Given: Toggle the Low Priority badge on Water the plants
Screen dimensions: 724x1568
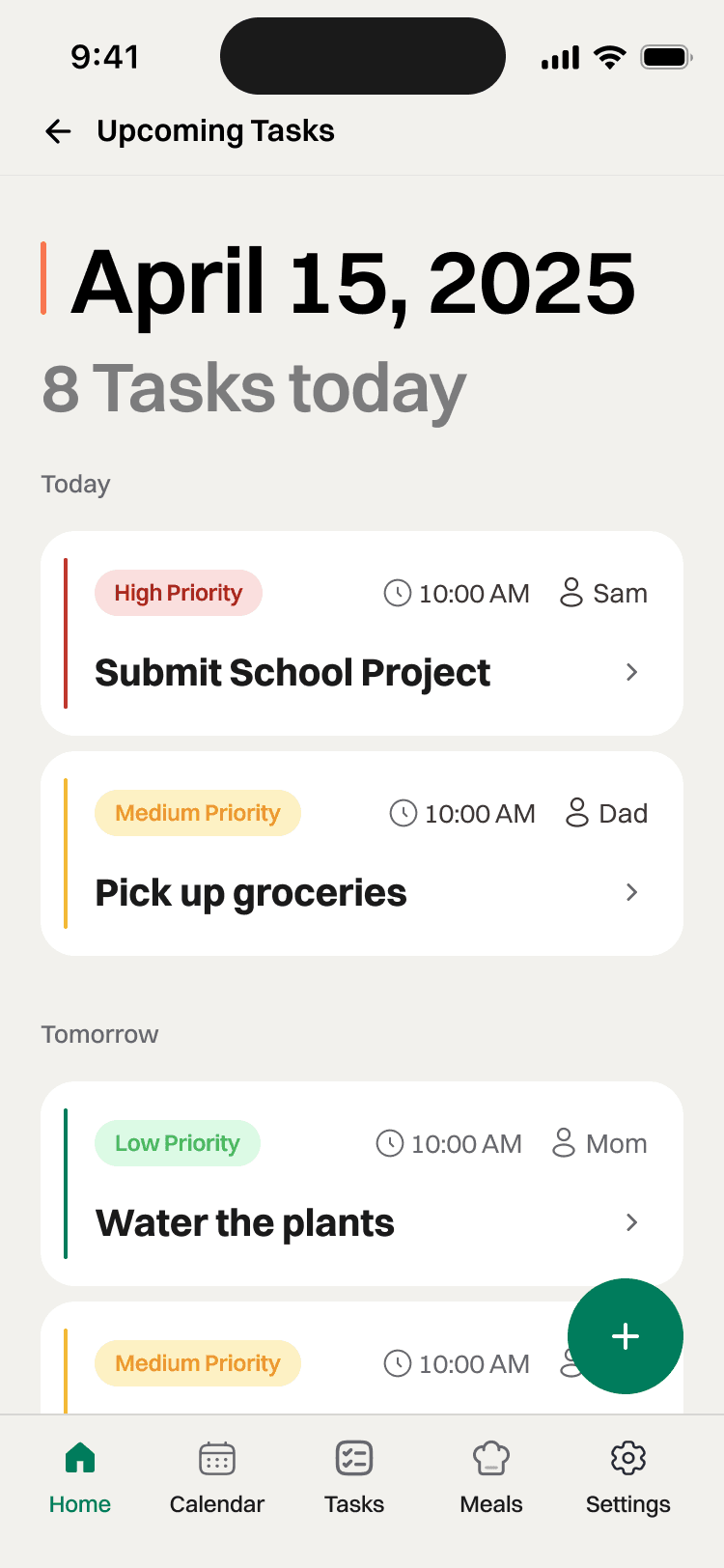Looking at the screenshot, I should click(x=178, y=1143).
